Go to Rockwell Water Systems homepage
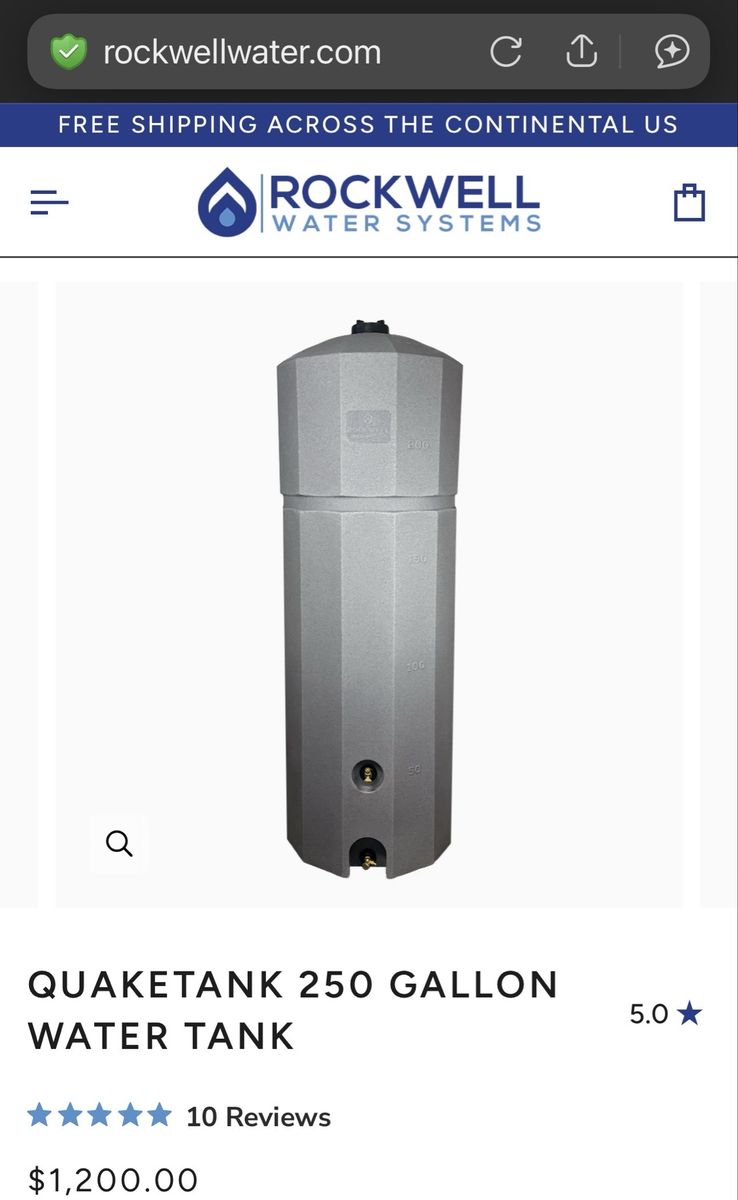Image resolution: width=738 pixels, height=1200 pixels. (369, 202)
